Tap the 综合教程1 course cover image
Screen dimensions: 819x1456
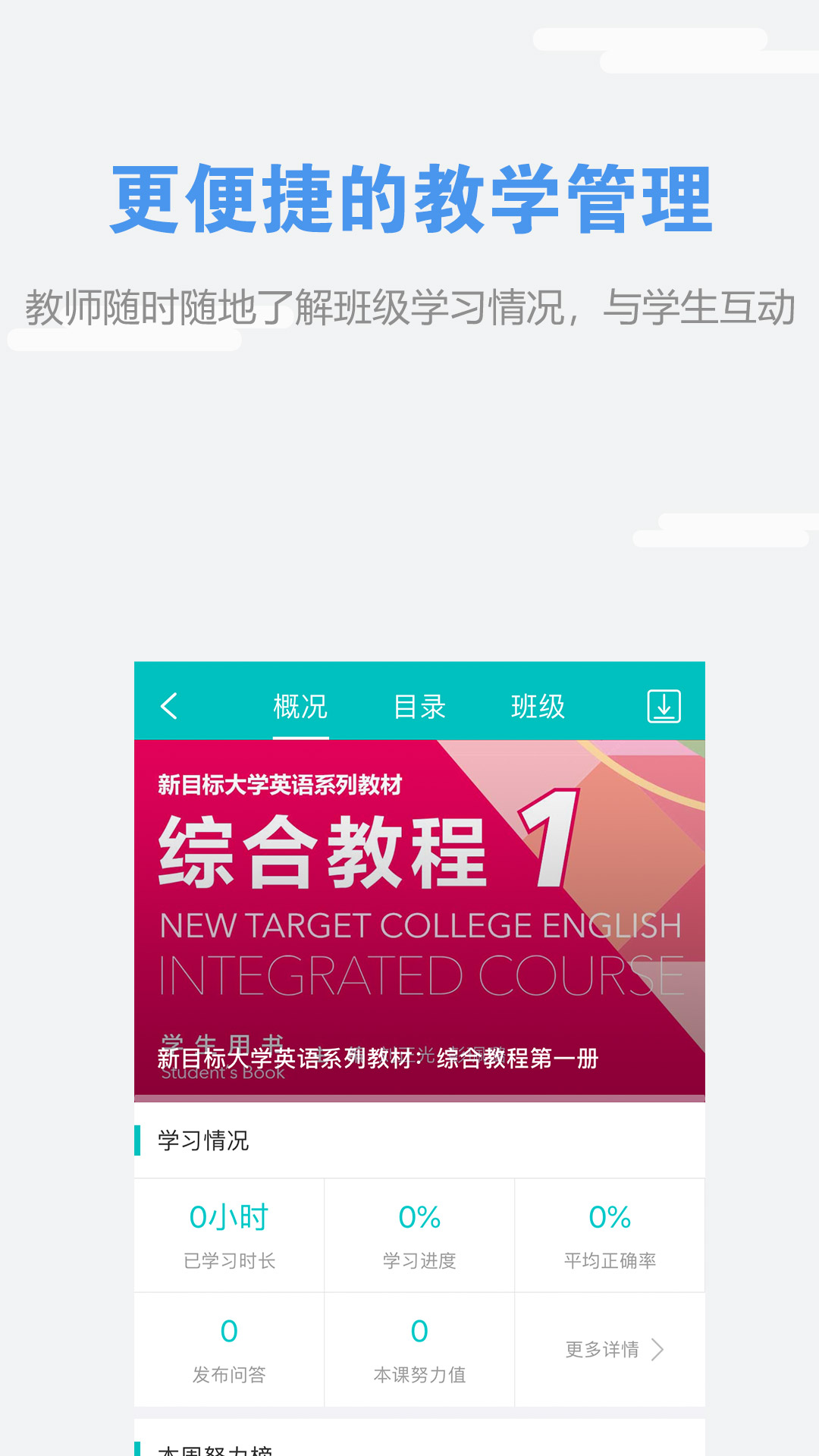(x=421, y=895)
